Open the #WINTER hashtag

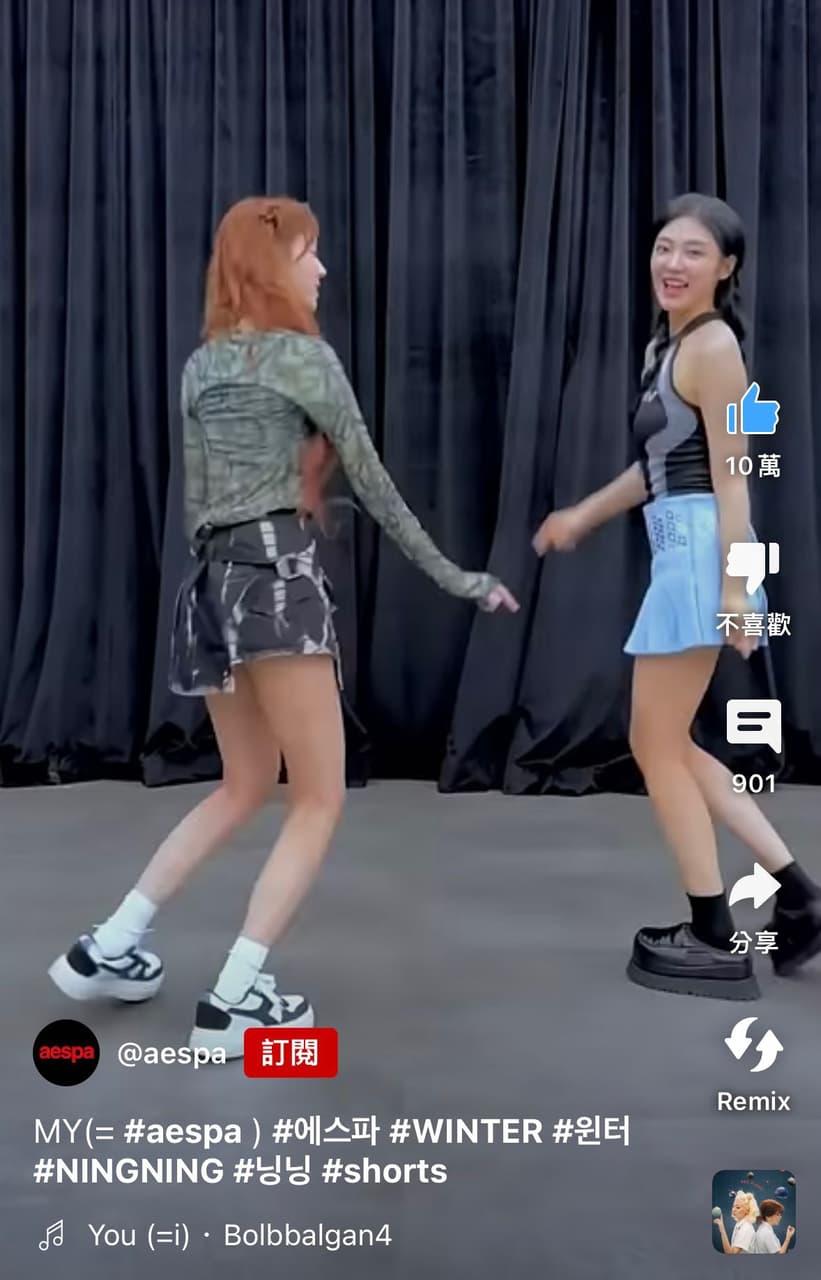pyautogui.click(x=465, y=1131)
